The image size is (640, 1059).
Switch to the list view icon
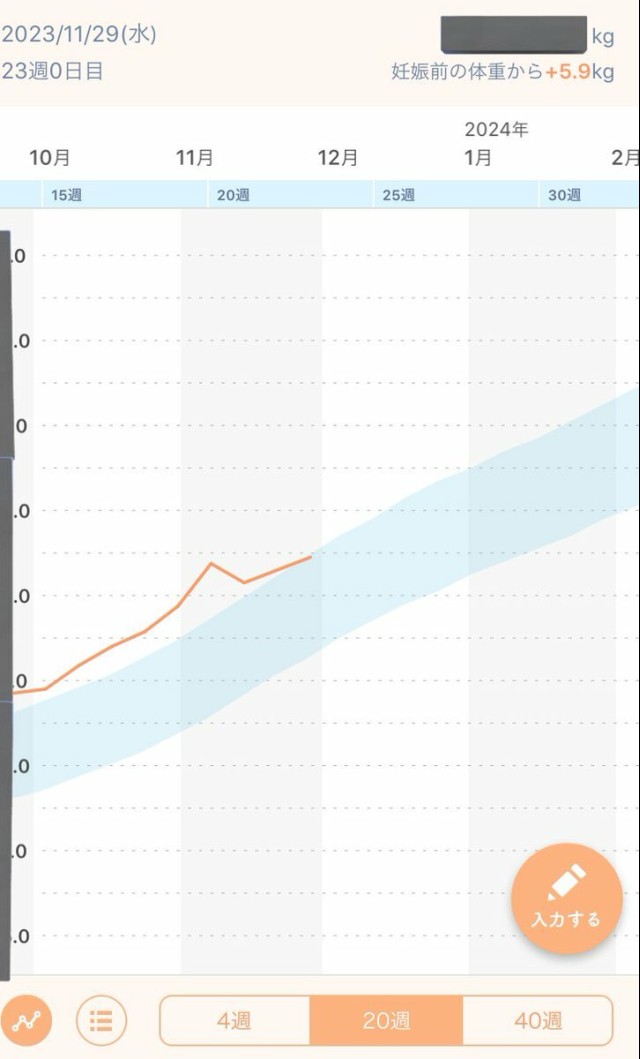101,1020
